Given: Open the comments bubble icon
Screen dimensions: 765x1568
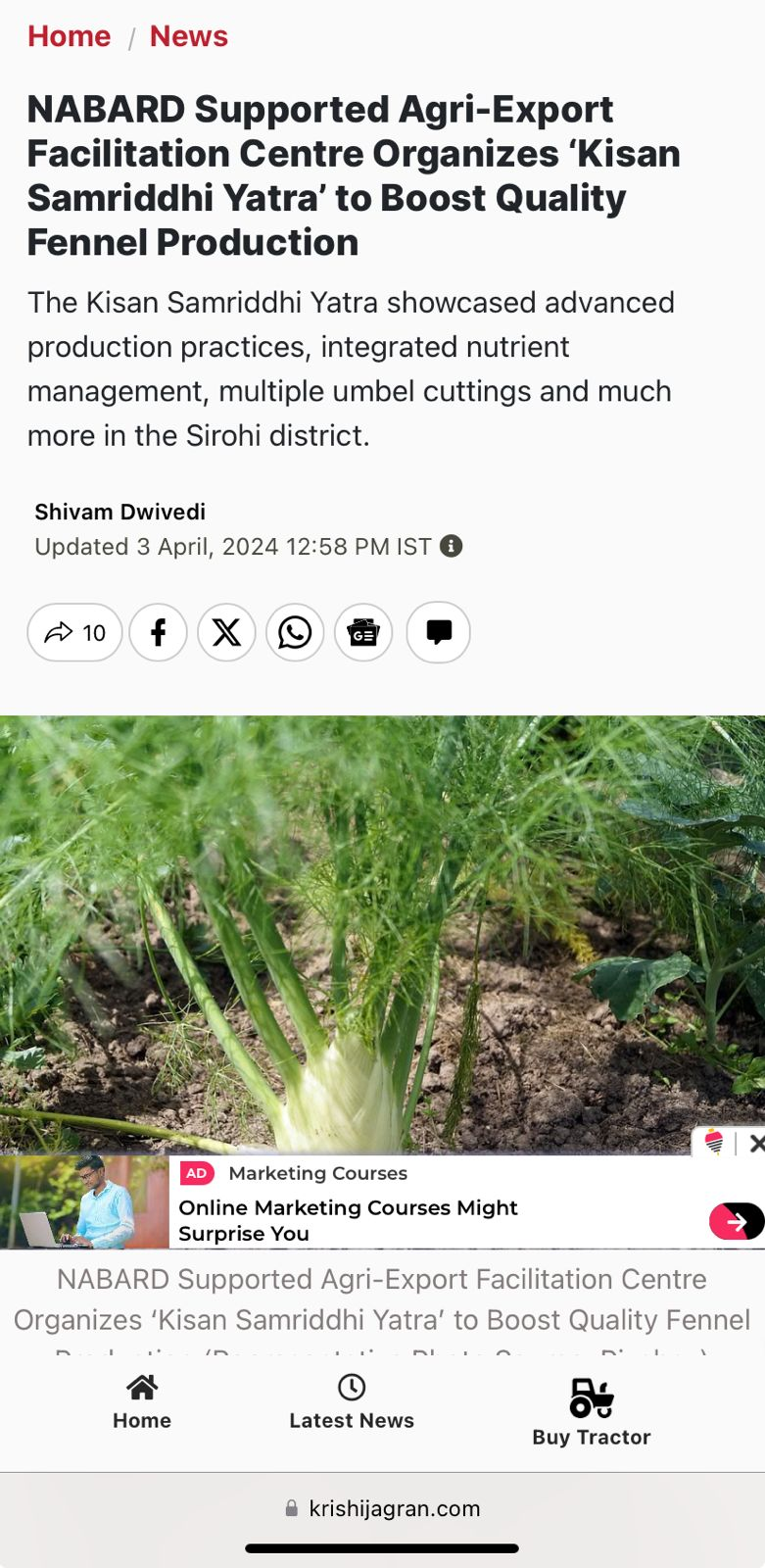Looking at the screenshot, I should [x=438, y=632].
